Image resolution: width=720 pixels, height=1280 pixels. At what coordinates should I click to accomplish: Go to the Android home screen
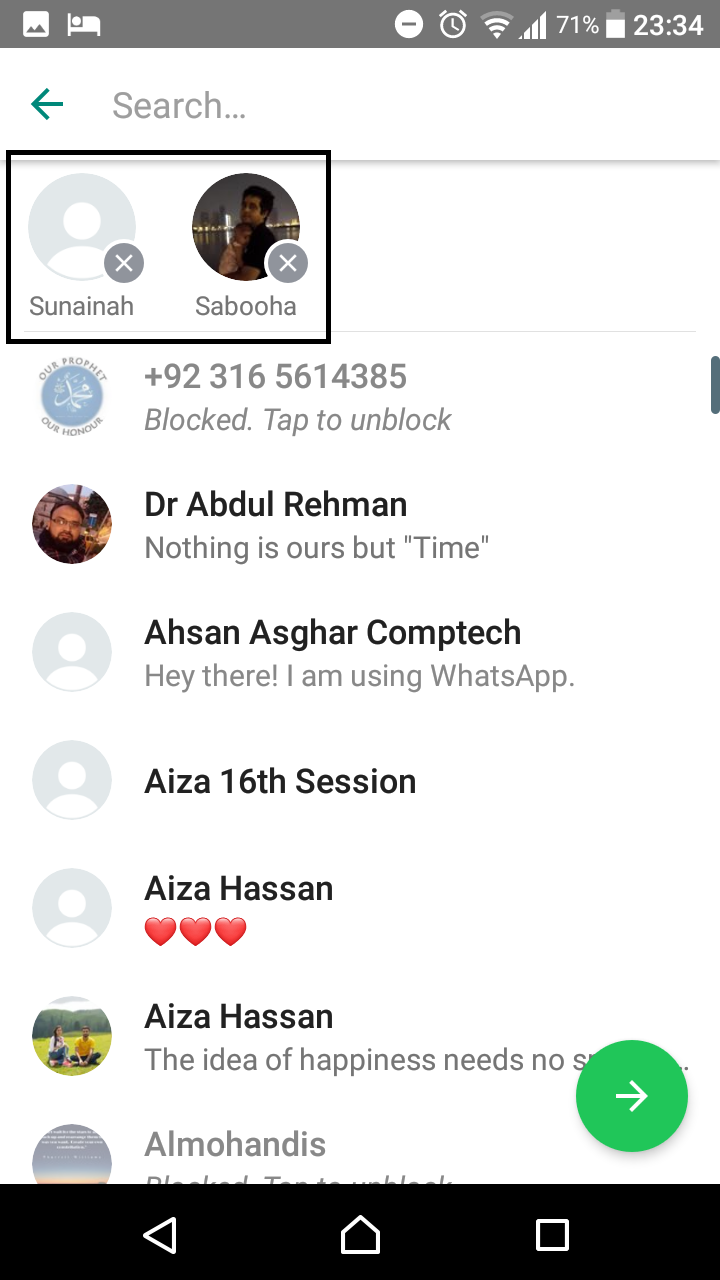click(x=360, y=1234)
